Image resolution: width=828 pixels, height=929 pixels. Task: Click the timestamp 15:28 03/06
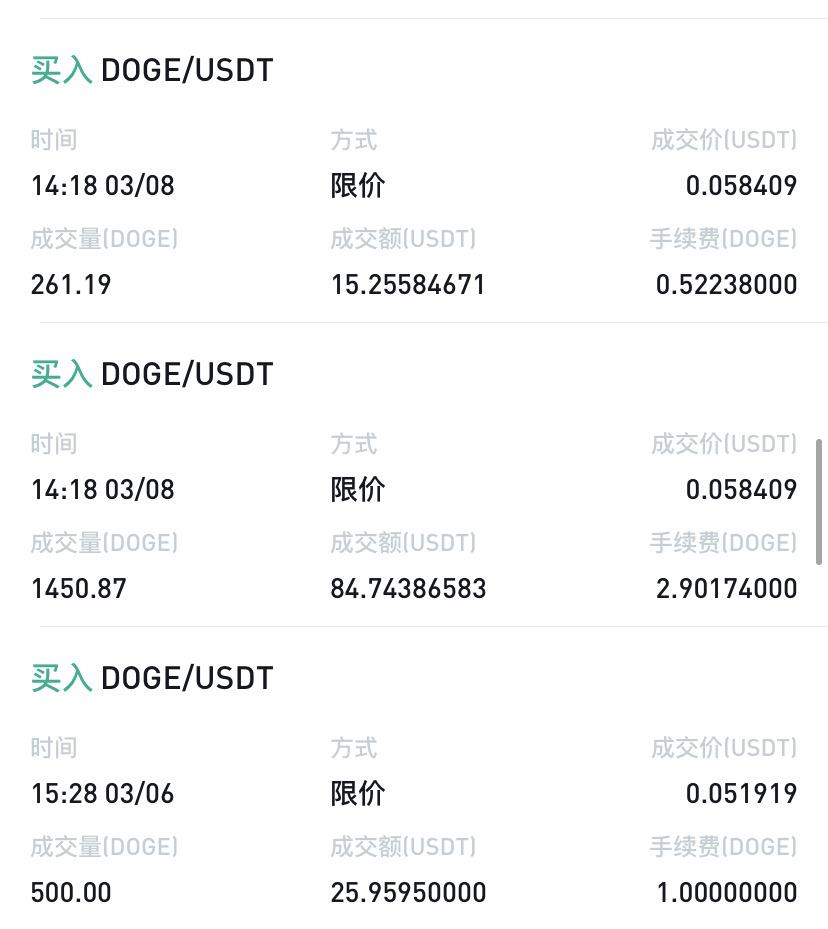(101, 793)
